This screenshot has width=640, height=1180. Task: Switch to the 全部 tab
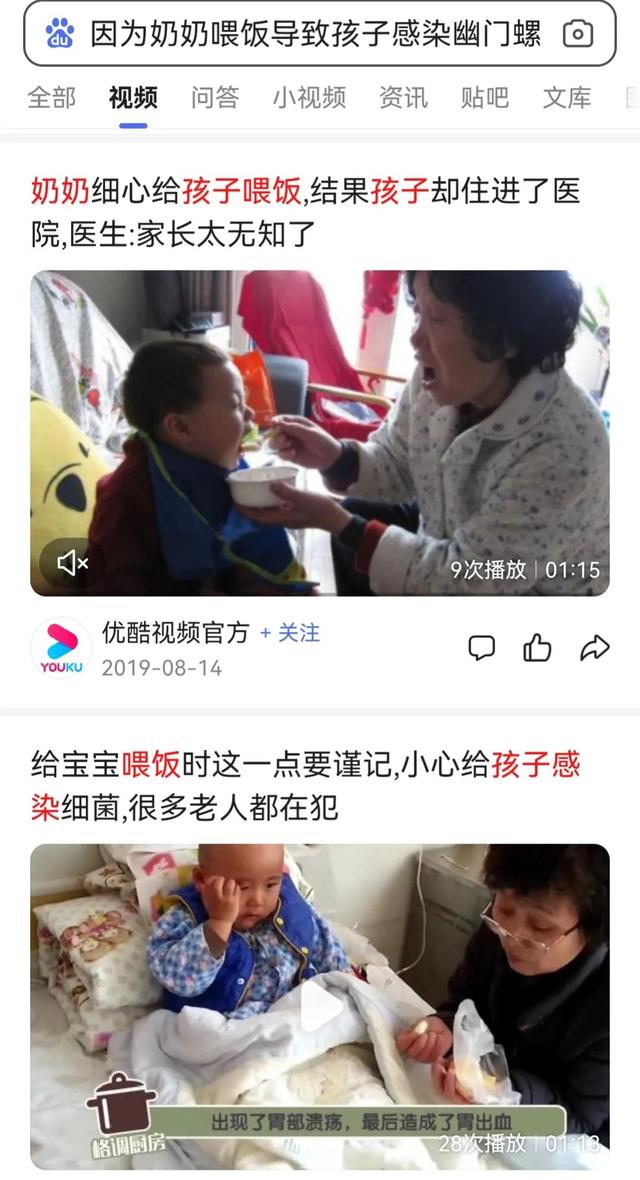point(51,97)
